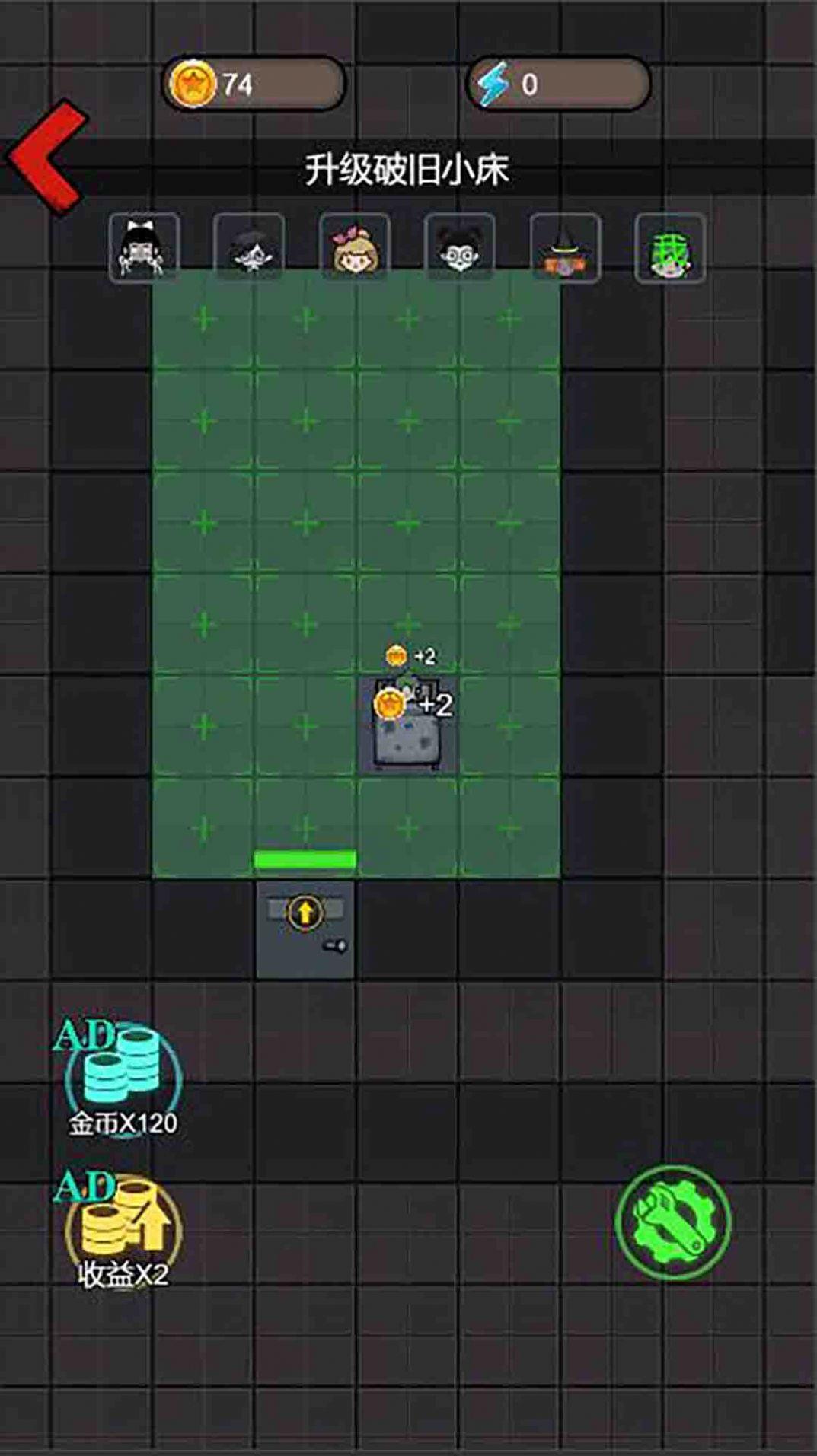This screenshot has width=817, height=1456.
Task: Tap the old bed collecting coins
Action: [409, 731]
